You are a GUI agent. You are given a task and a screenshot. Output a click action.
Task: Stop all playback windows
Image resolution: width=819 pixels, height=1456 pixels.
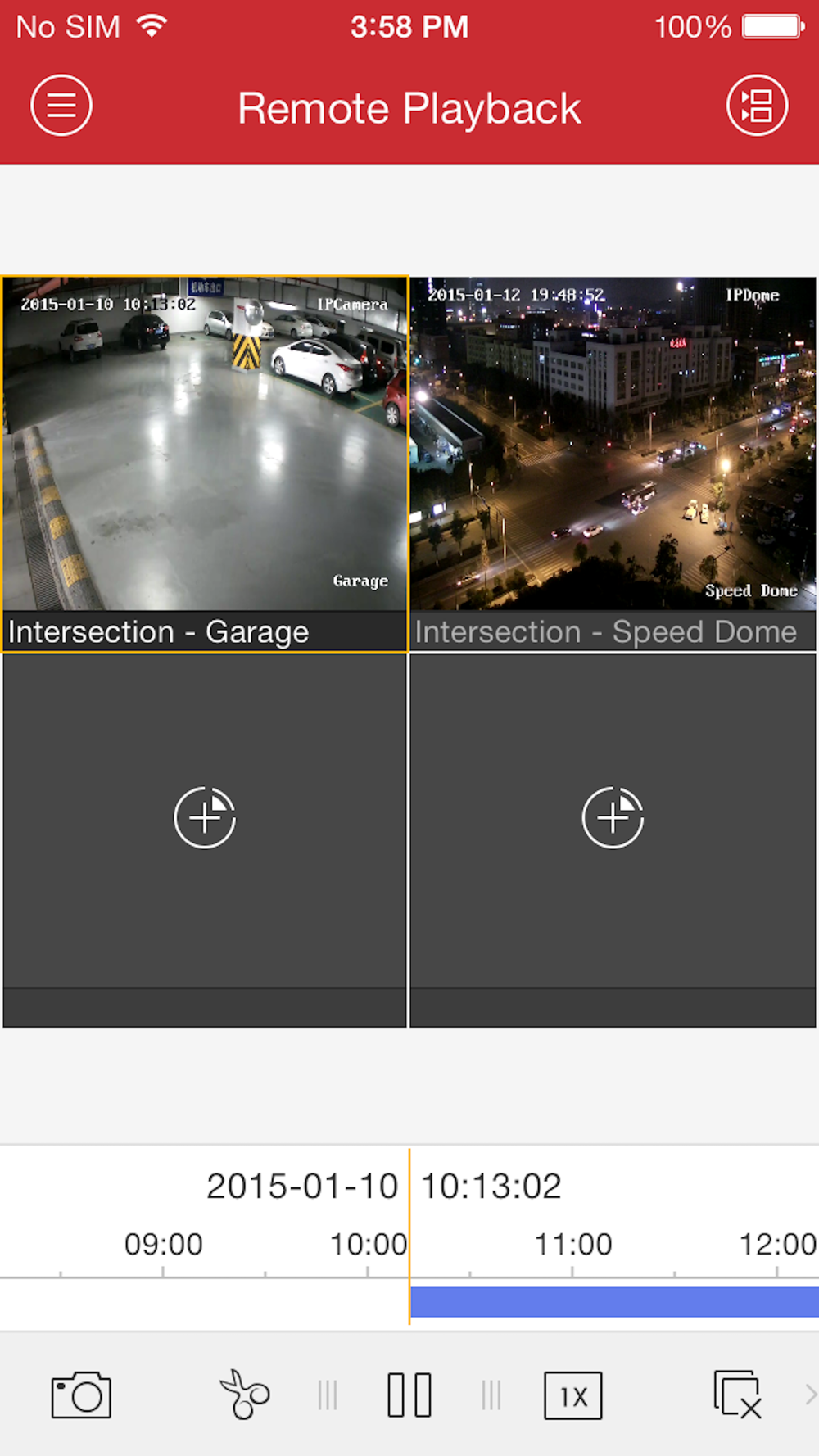coord(737,1395)
